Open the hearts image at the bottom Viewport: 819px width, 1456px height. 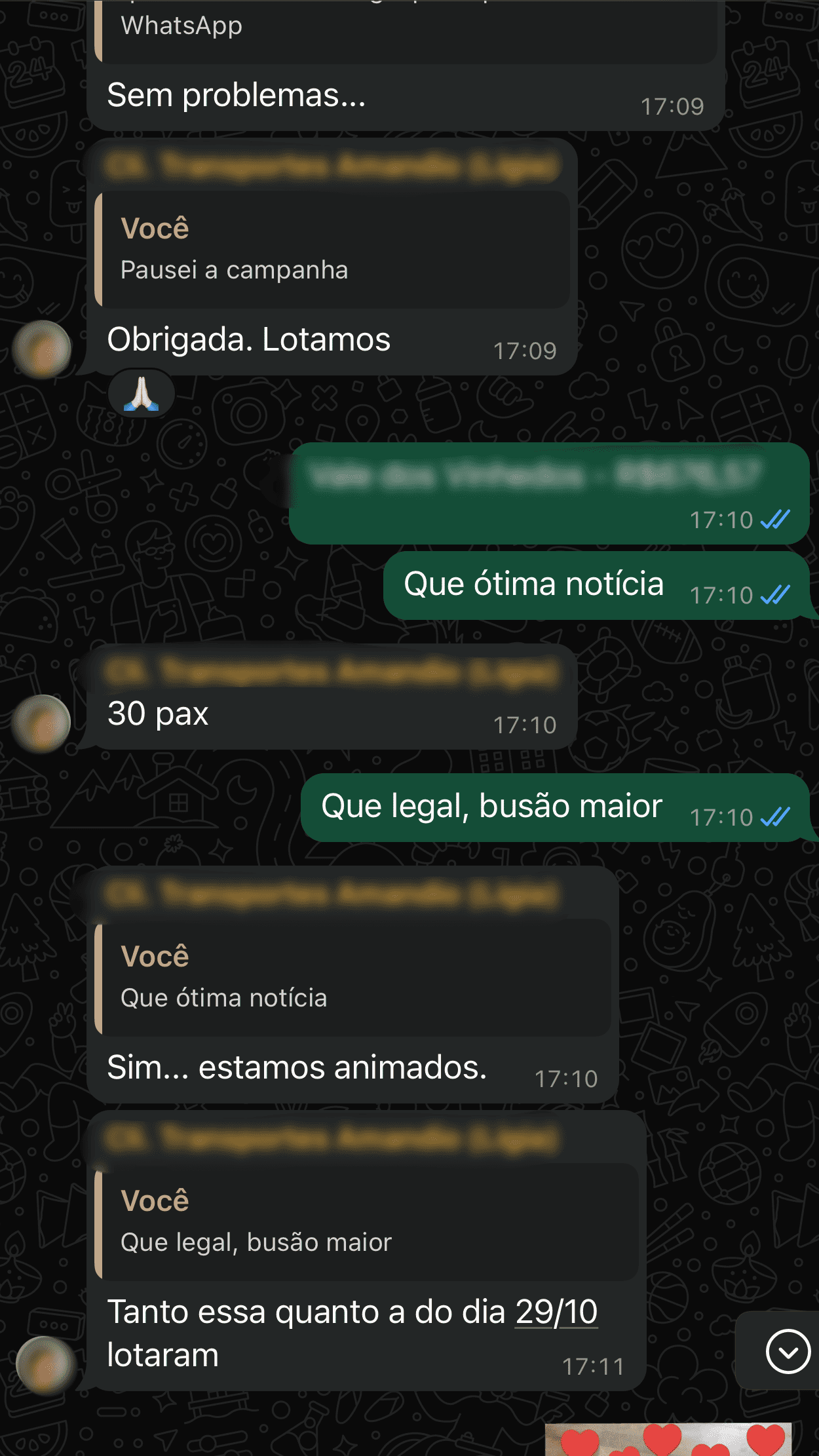click(x=668, y=1440)
